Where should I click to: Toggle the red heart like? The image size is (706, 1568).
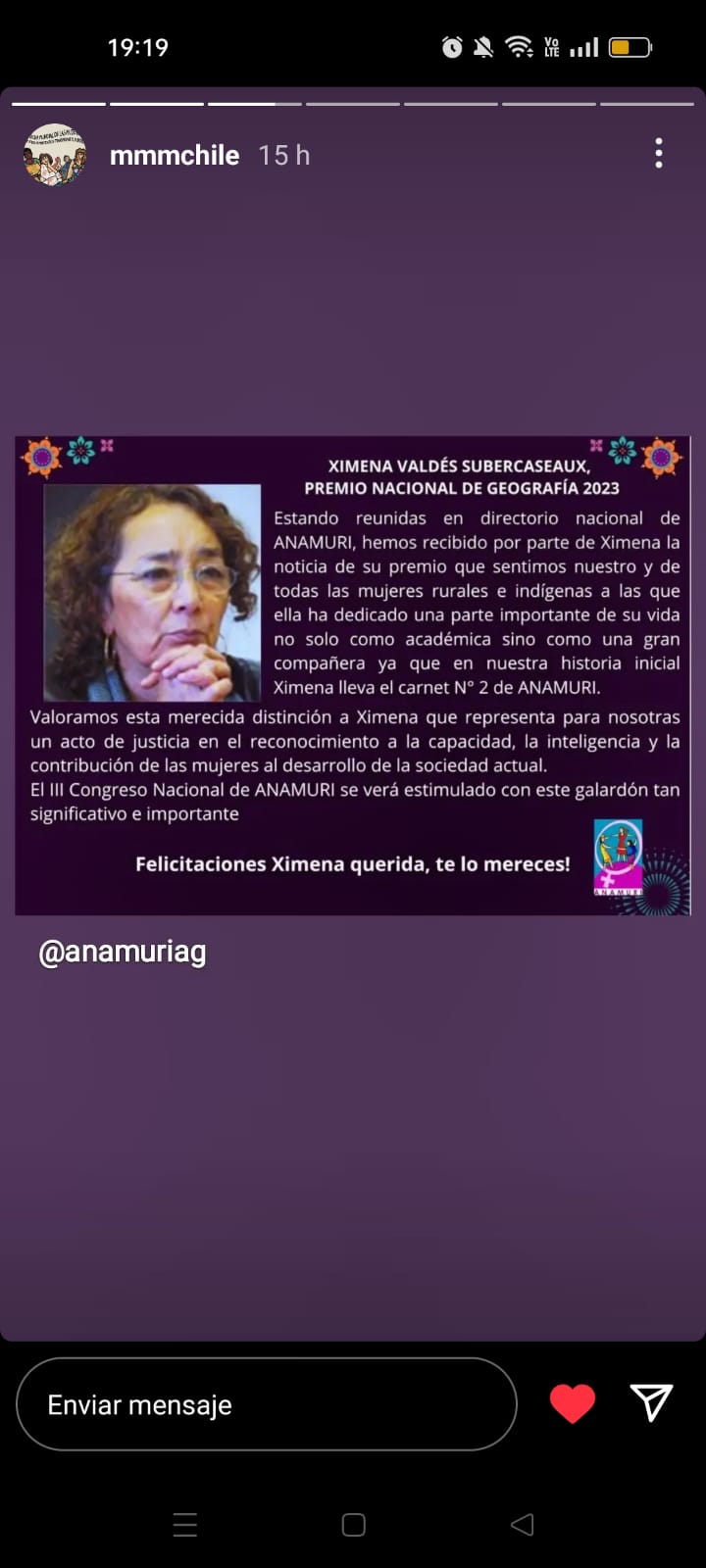click(573, 1403)
